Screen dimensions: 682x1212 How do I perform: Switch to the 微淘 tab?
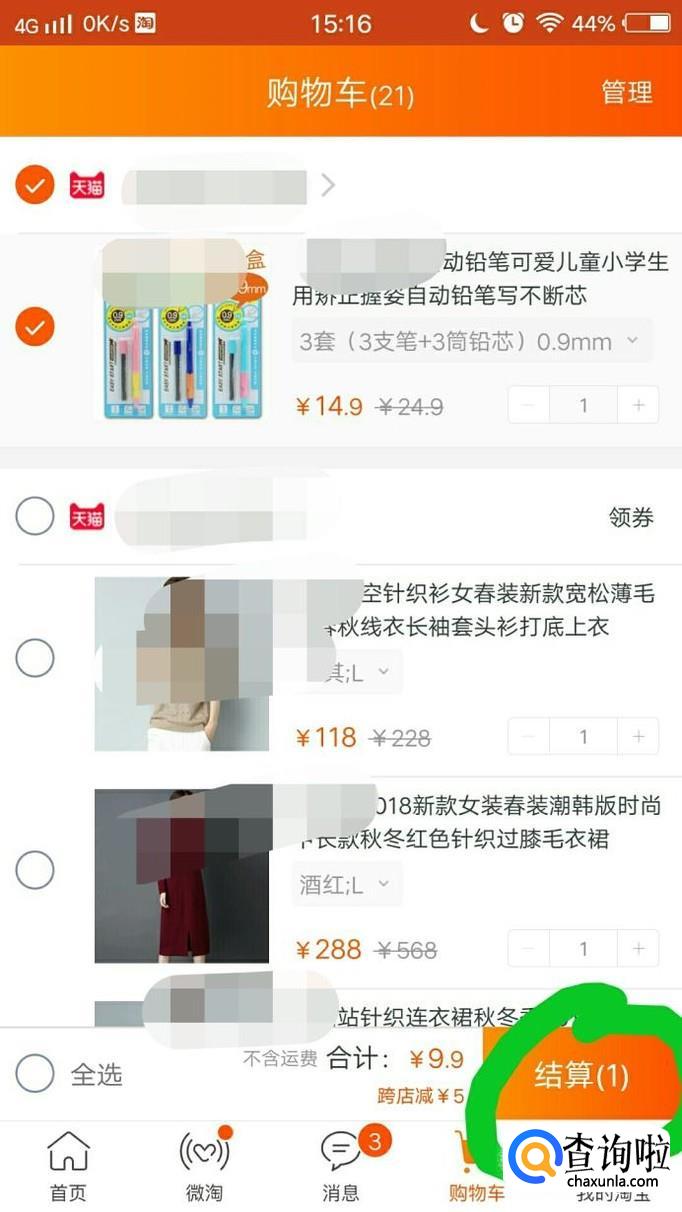[205, 1165]
